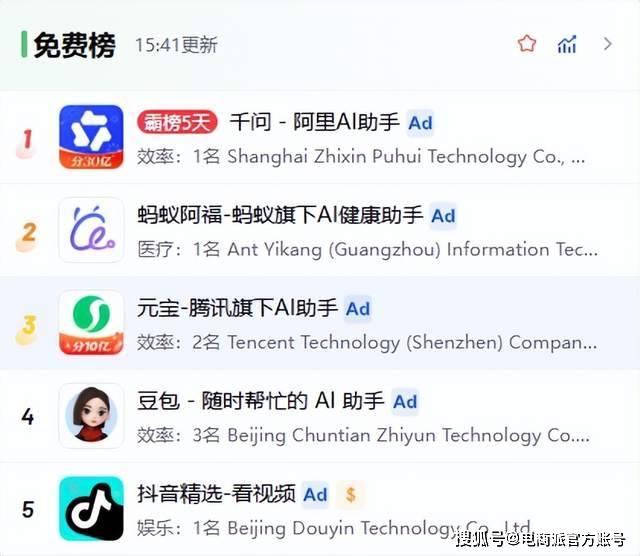The image size is (640, 556).
Task: Select the 元宝-腾讯旗下AI助手 row
Action: click(240, 308)
